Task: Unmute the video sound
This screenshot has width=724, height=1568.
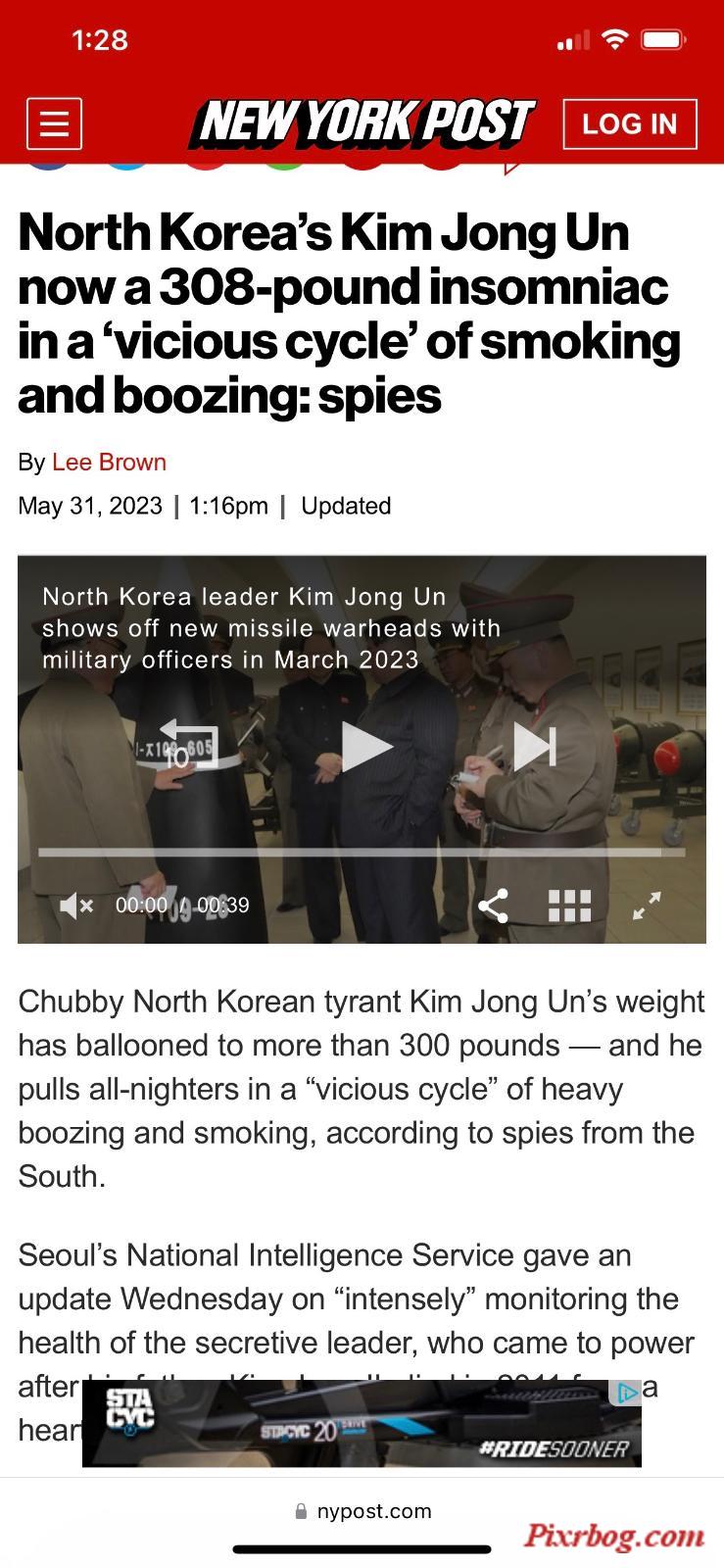Action: point(75,906)
